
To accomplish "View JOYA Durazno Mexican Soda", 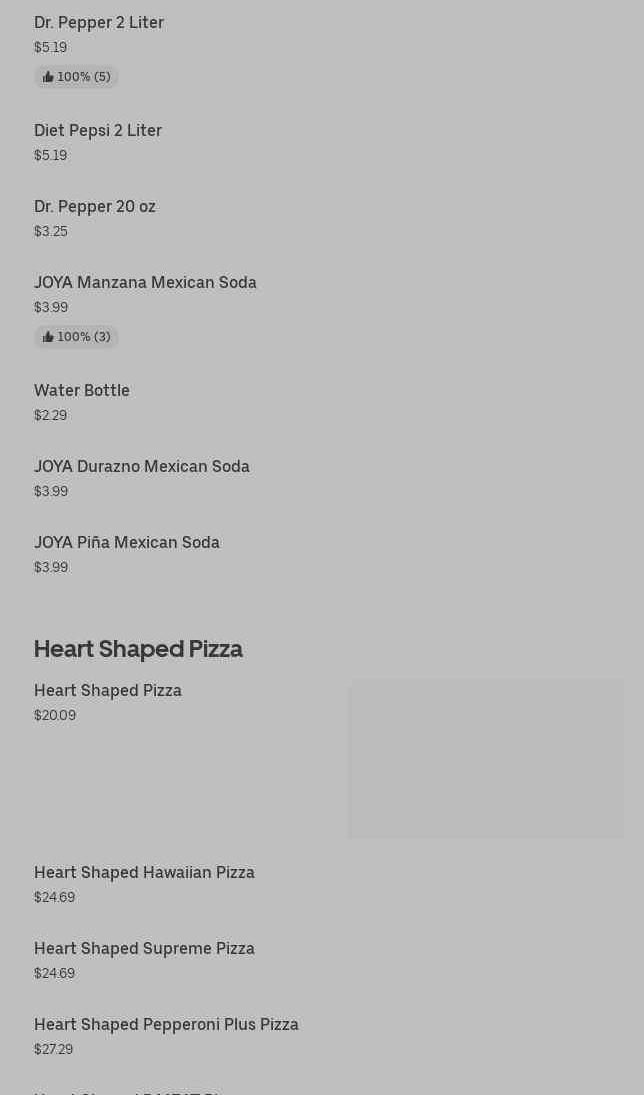I will tap(142, 466).
